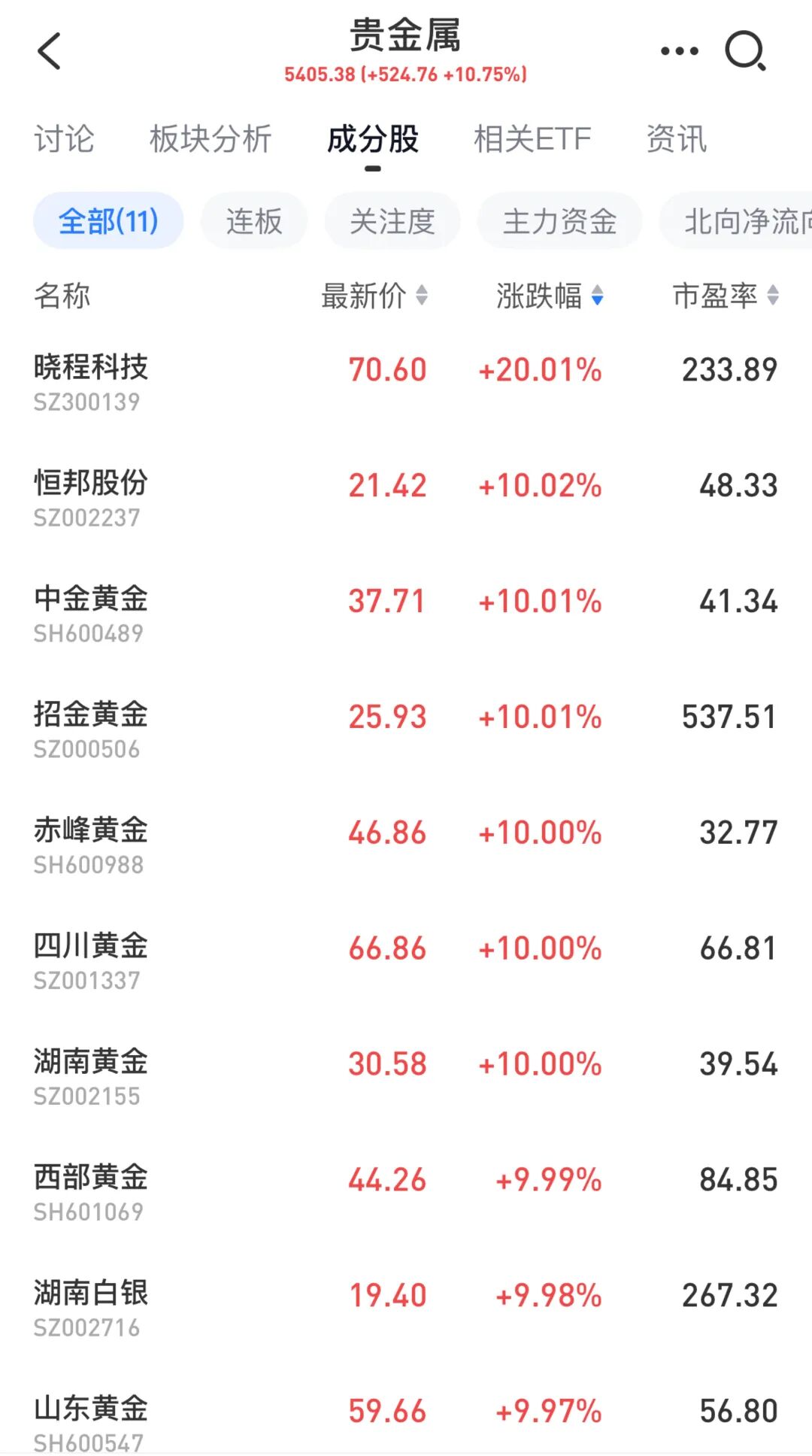
Task: Go back using the arrow icon
Action: coord(50,52)
